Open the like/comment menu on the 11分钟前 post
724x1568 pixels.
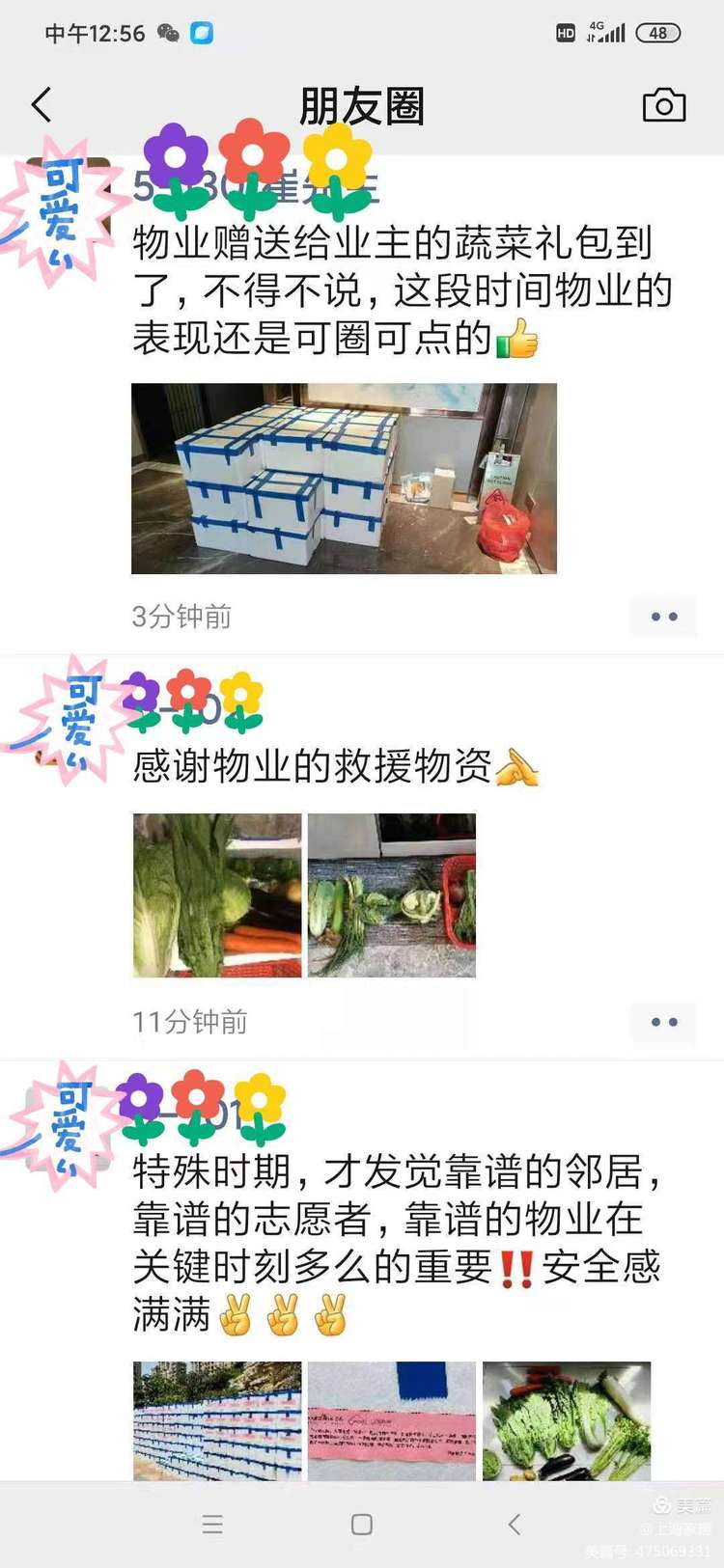663,1022
